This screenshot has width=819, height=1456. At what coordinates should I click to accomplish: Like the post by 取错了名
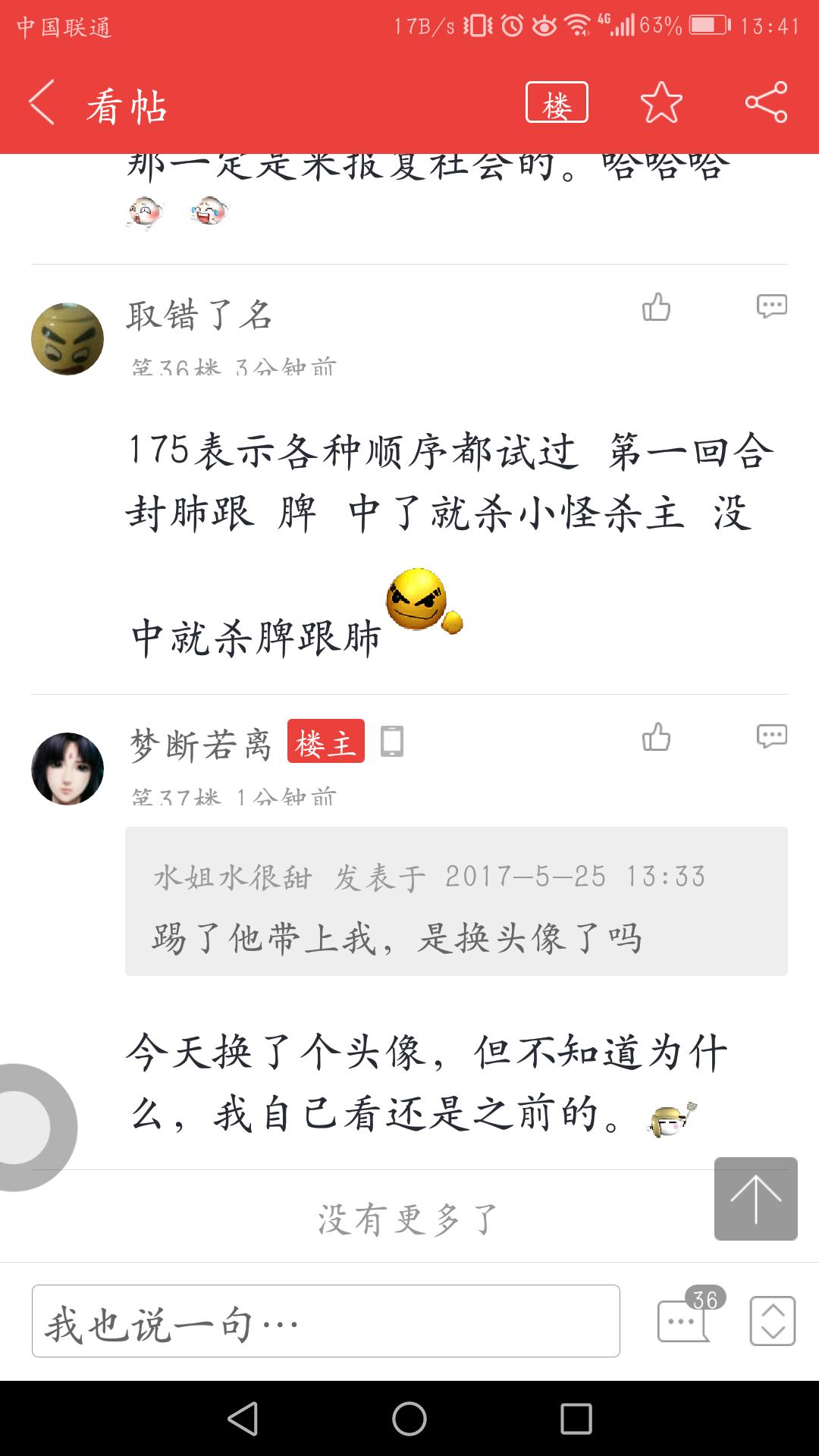pyautogui.click(x=656, y=307)
